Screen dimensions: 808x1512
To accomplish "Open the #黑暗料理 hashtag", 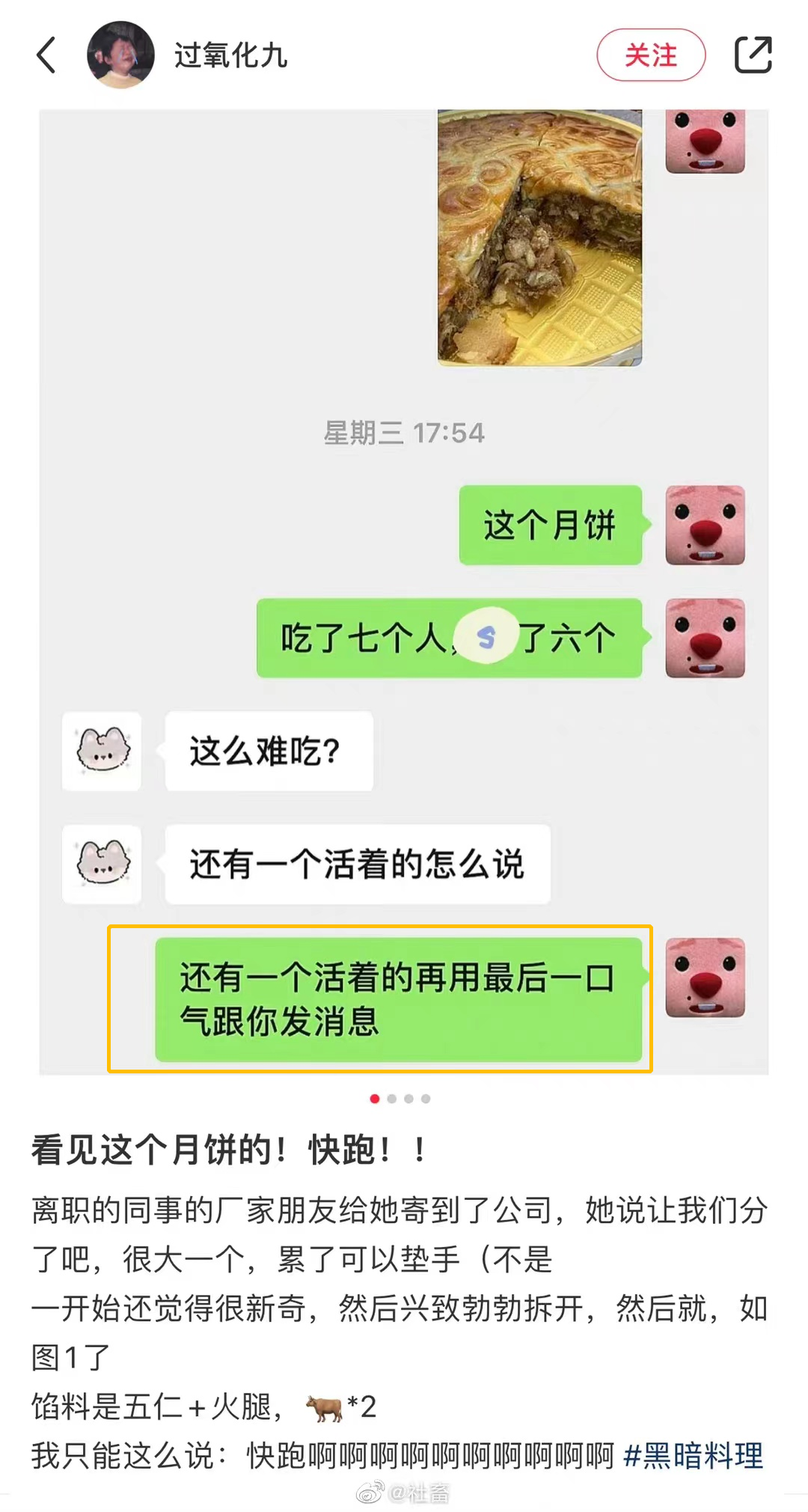I will tap(693, 1456).
